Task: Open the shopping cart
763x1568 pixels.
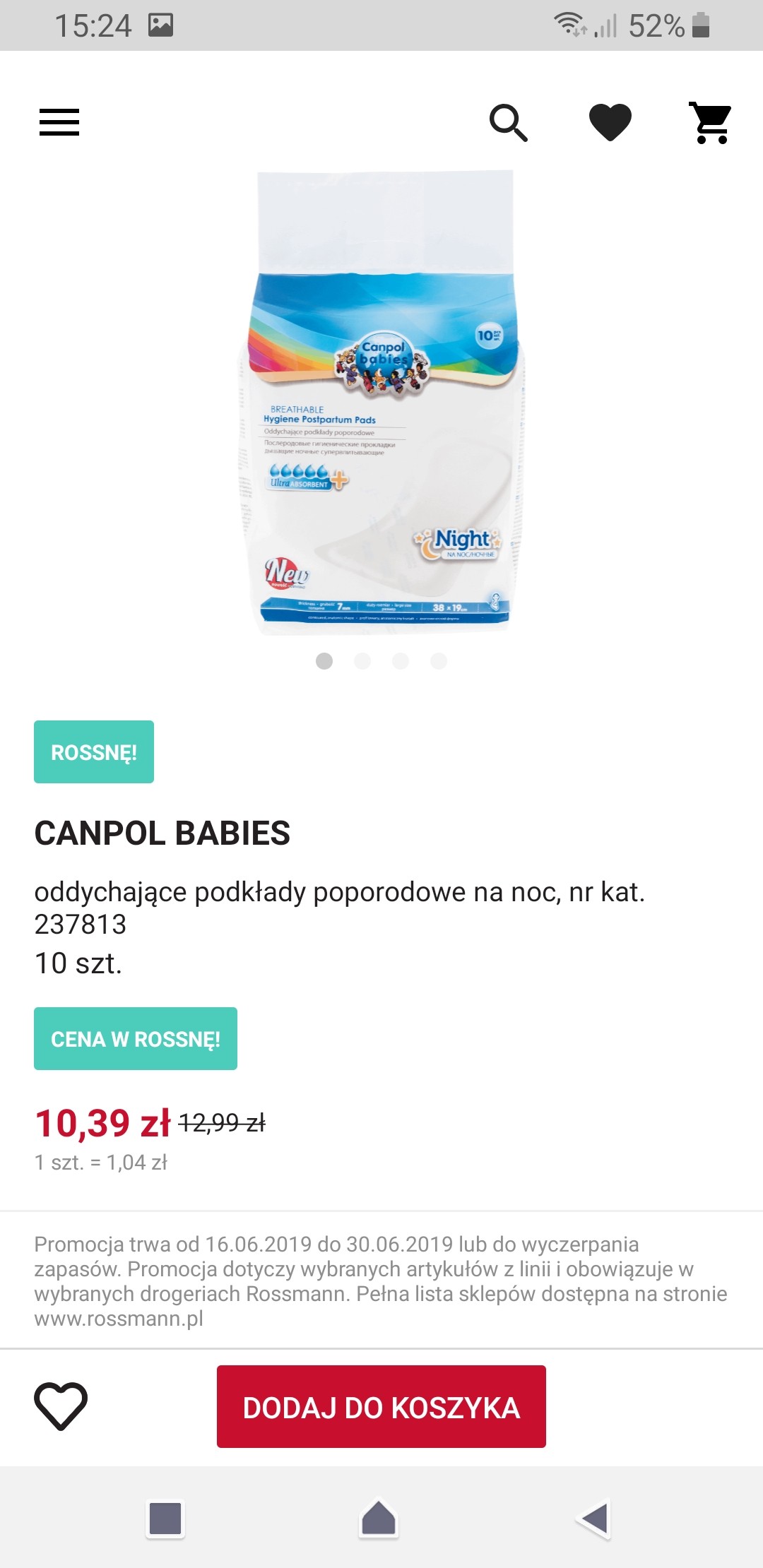Action: (710, 123)
